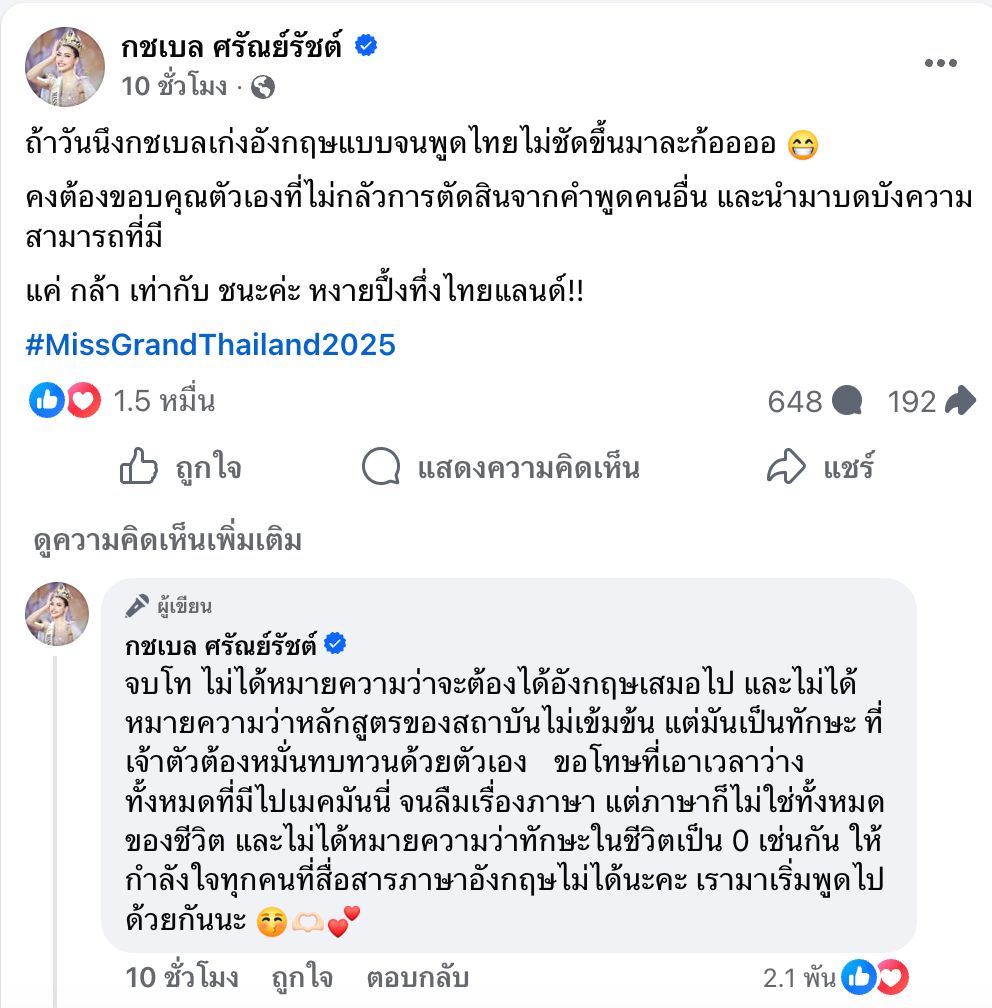Open the post's three-dot options menu

[x=941, y=64]
